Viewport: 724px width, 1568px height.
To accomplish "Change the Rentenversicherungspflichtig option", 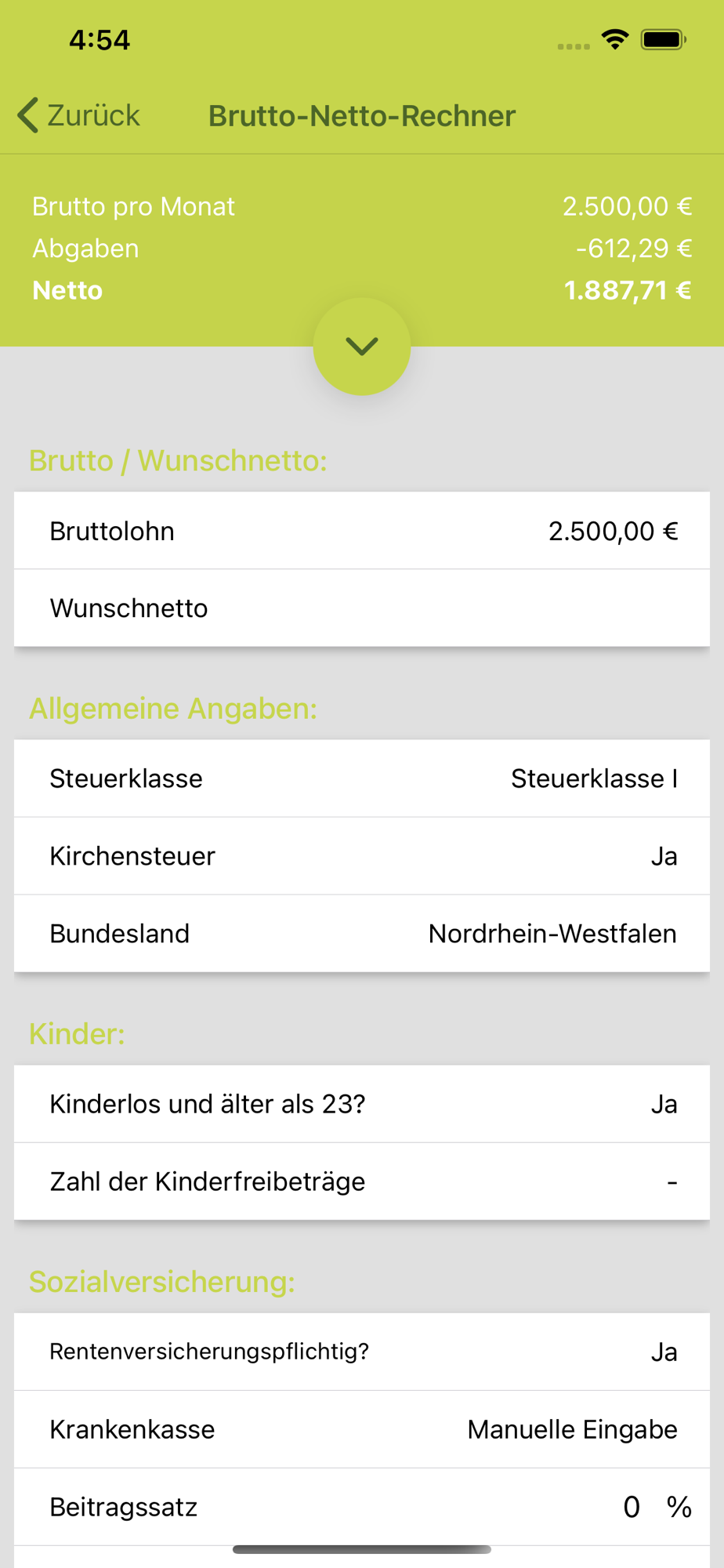I will [x=362, y=1352].
